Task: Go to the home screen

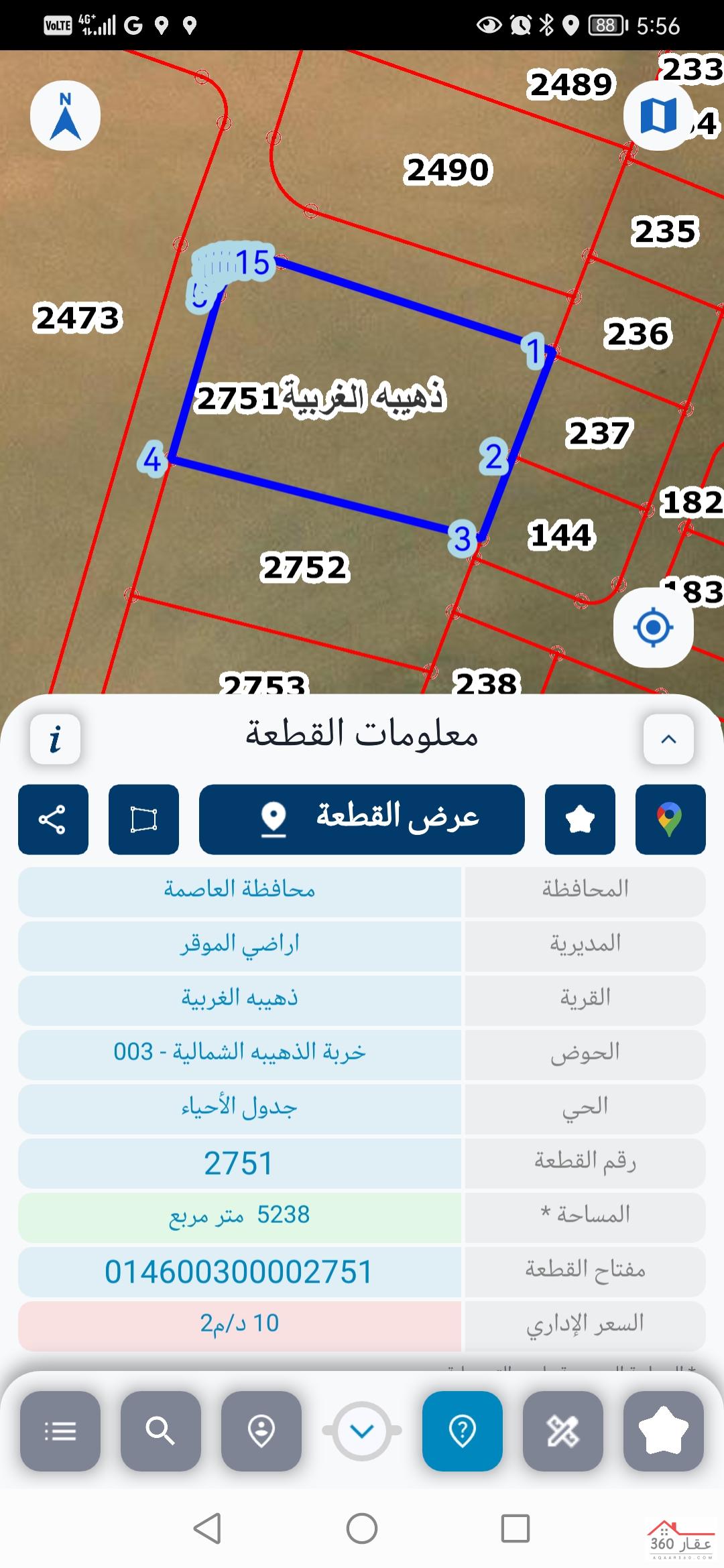Action: (362, 1528)
